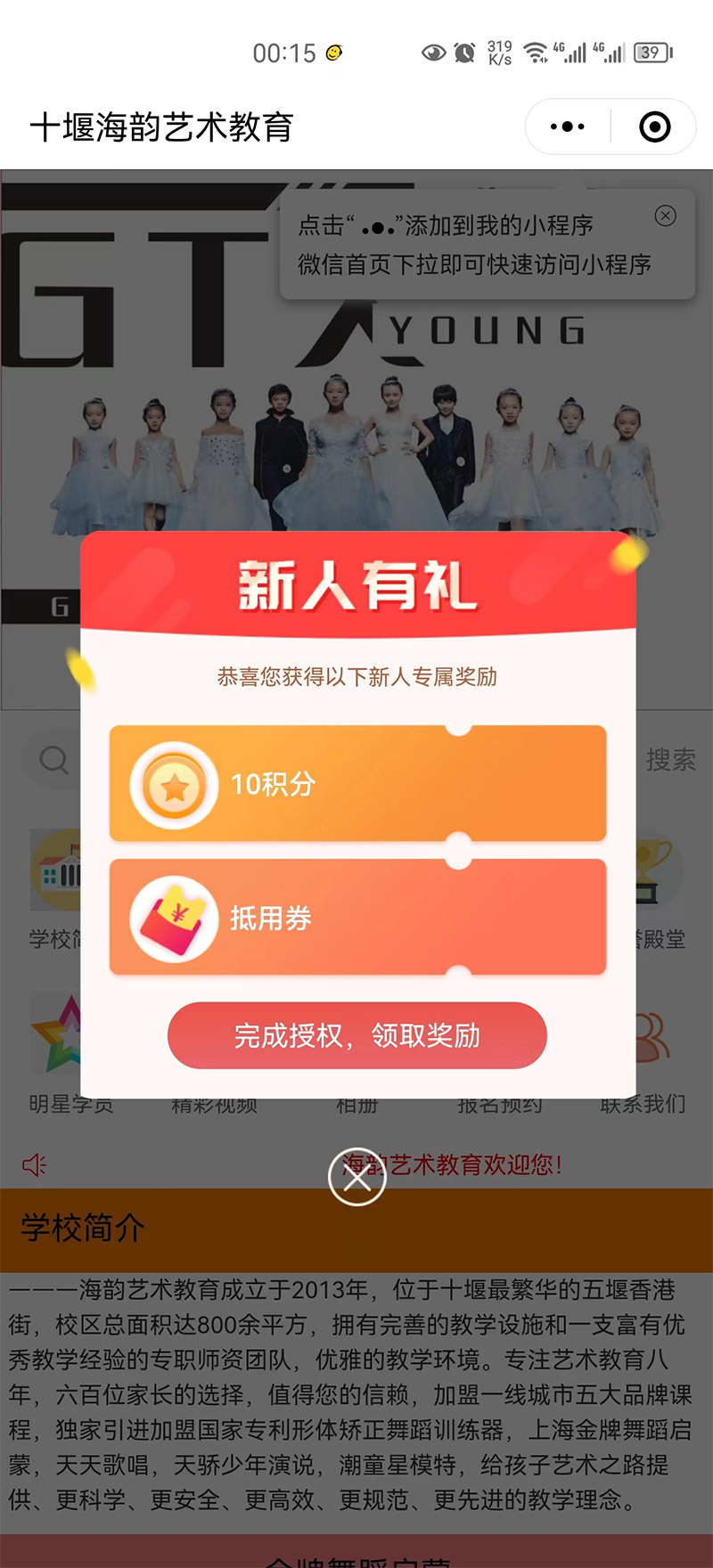Select the 抵用券 reward coupon
Screen dimensions: 713x1568
coord(357,918)
